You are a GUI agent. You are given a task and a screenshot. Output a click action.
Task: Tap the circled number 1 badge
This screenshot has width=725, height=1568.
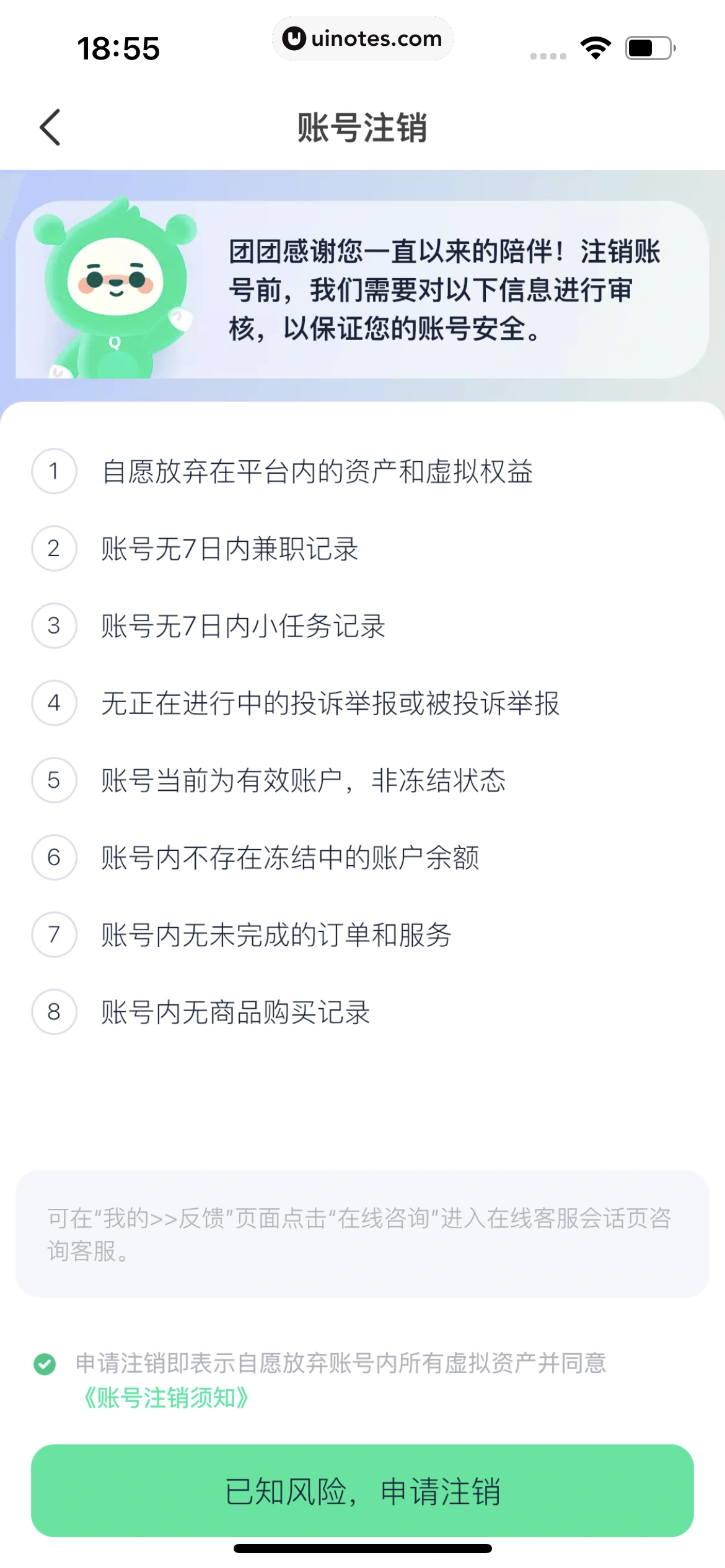(54, 471)
